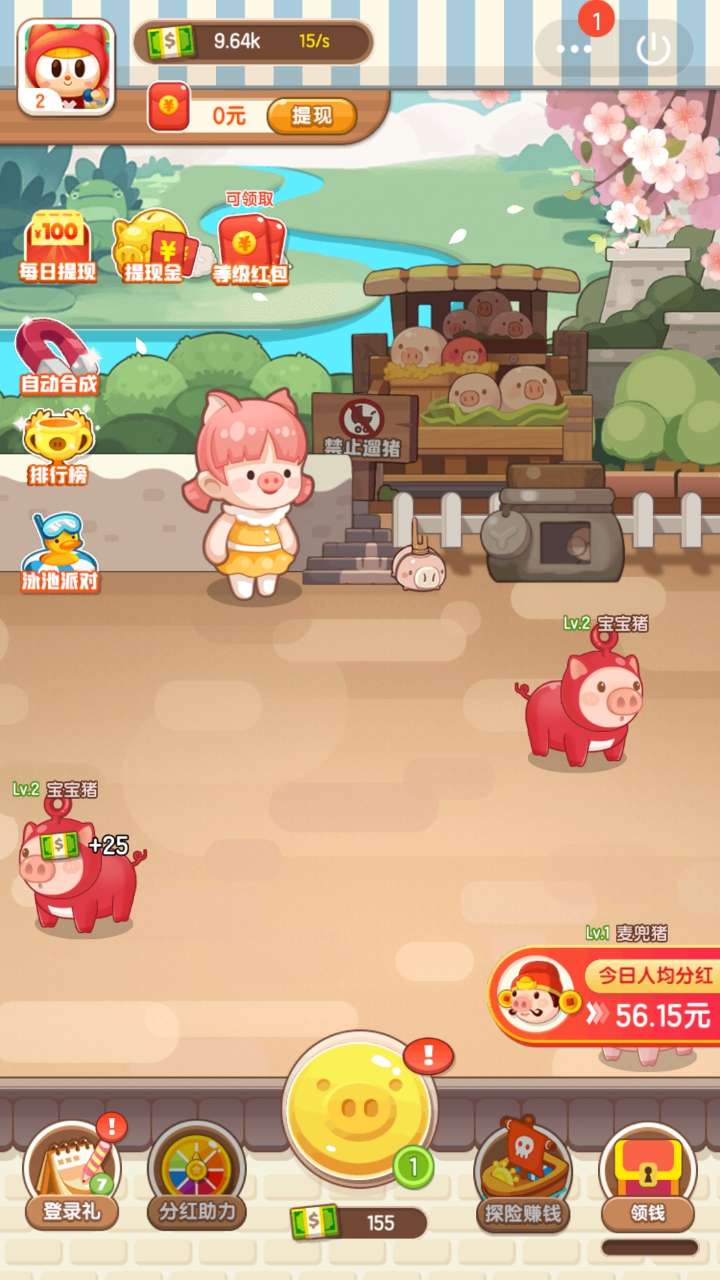Join the 泳池派对 pool party
This screenshot has height=1280, width=720.
pyautogui.click(x=60, y=553)
